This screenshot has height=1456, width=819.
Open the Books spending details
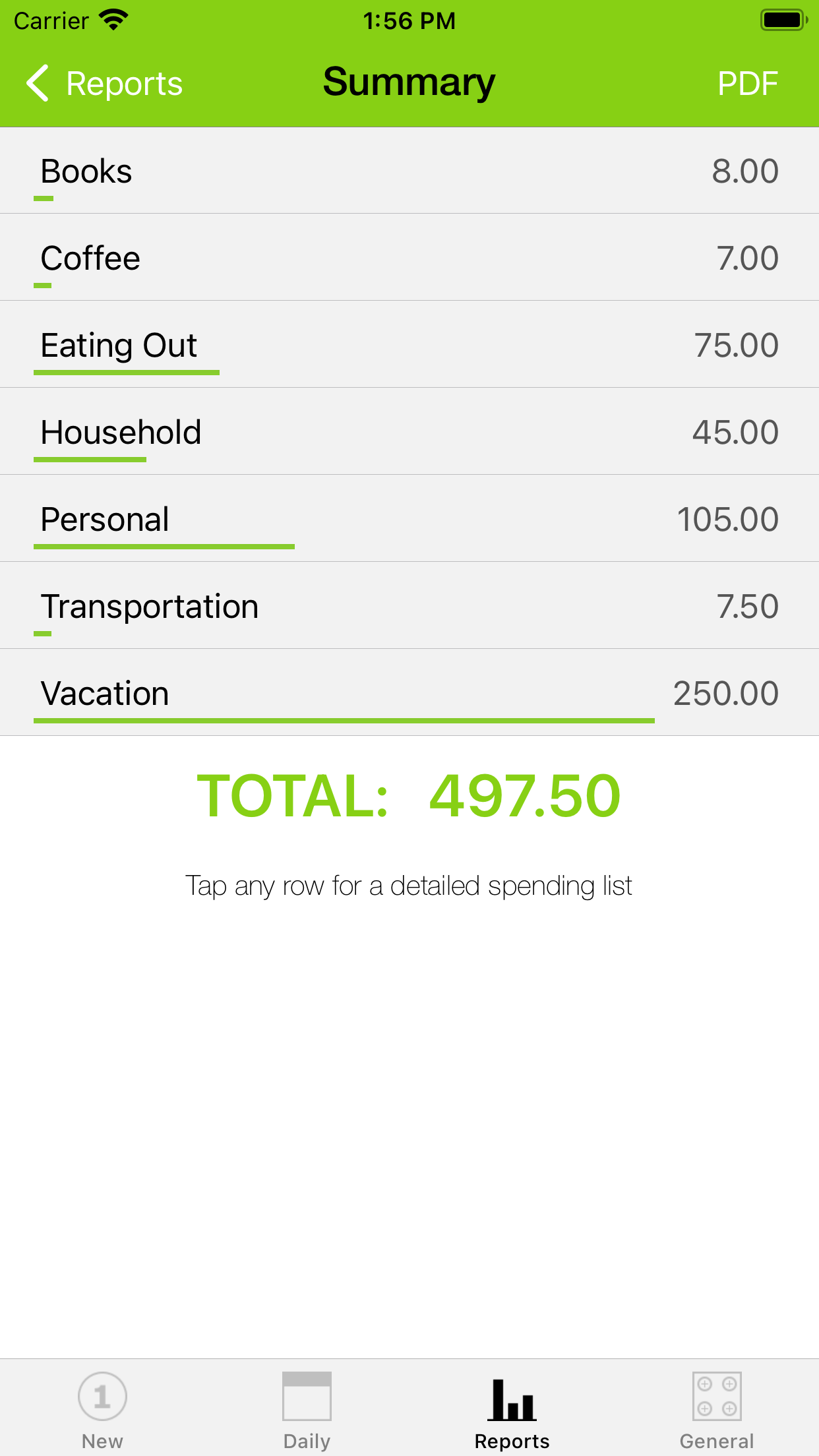[409, 171]
